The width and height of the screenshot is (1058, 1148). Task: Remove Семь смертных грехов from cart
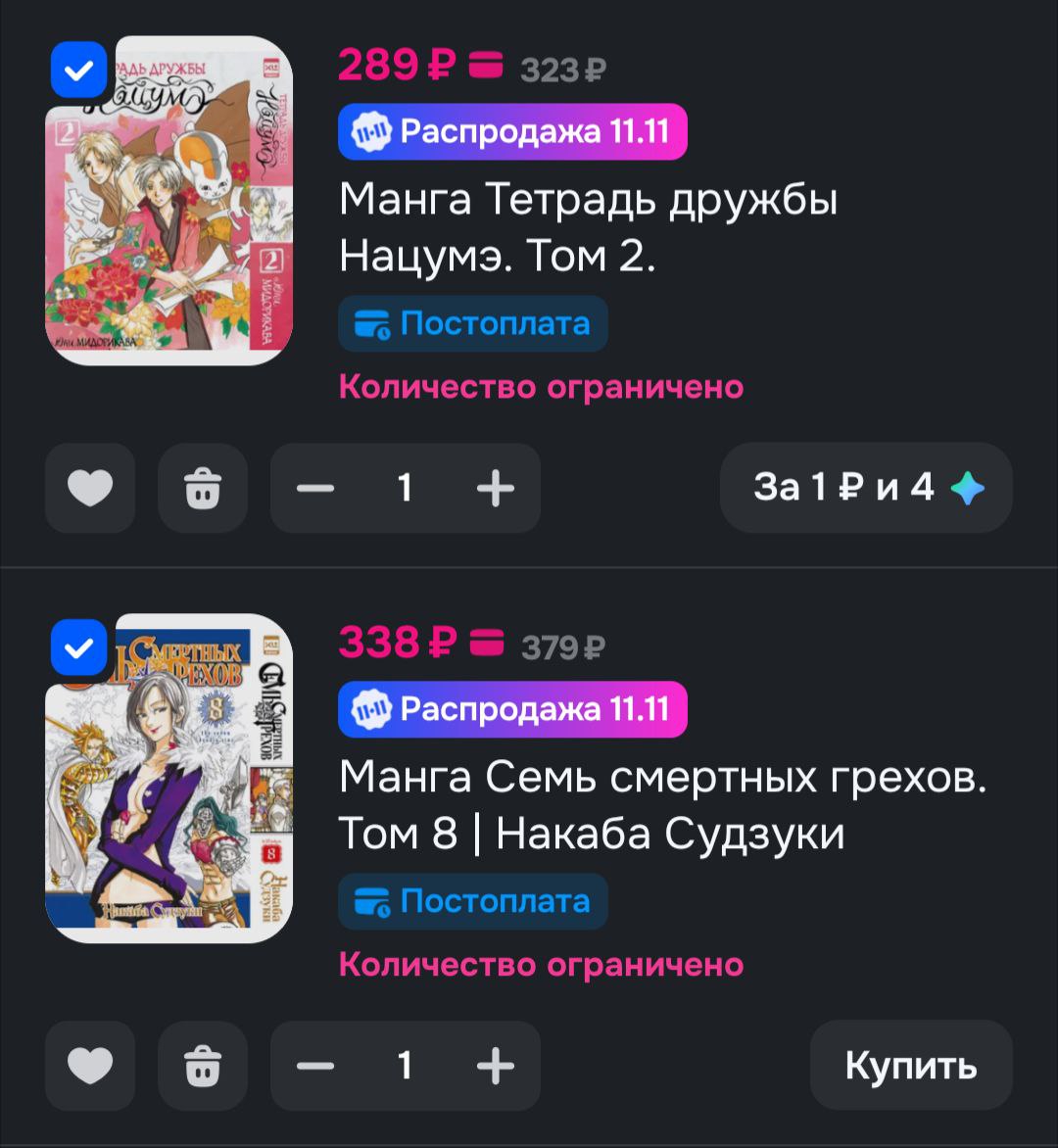point(203,1066)
